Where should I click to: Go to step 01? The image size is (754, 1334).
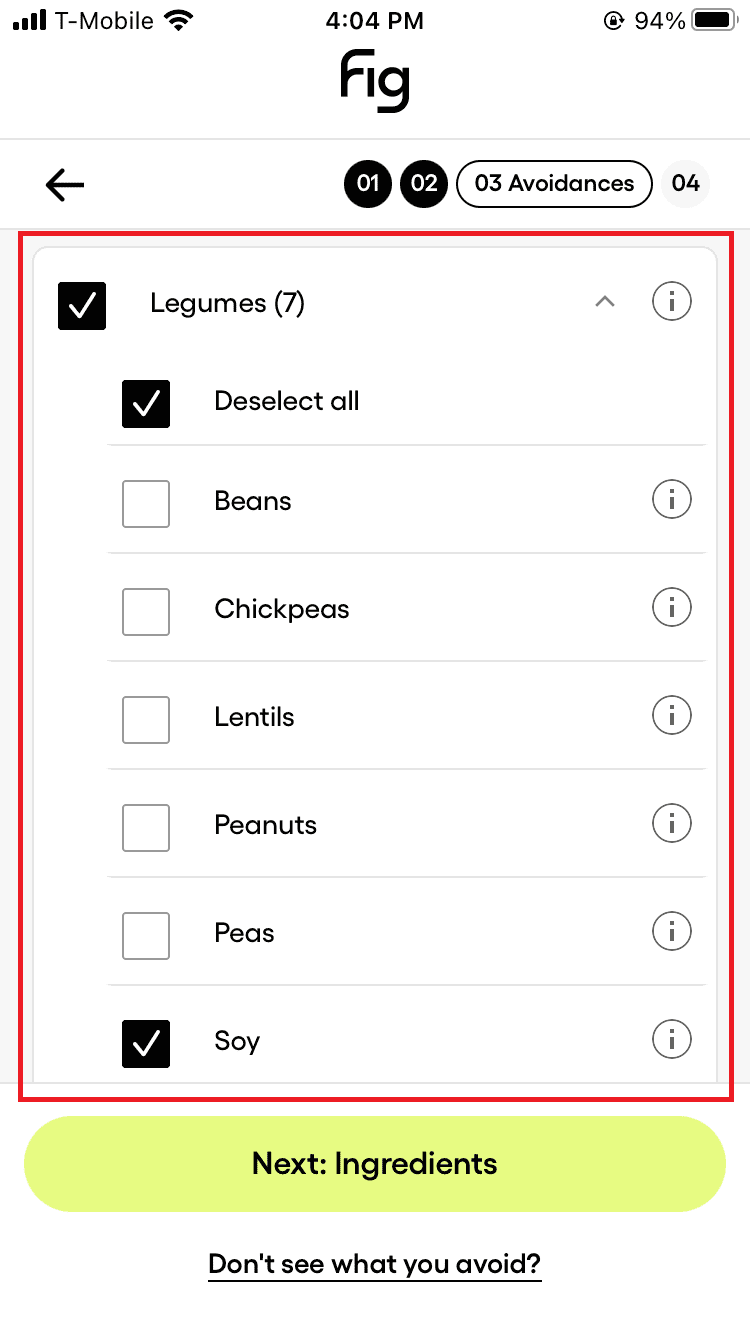click(367, 184)
